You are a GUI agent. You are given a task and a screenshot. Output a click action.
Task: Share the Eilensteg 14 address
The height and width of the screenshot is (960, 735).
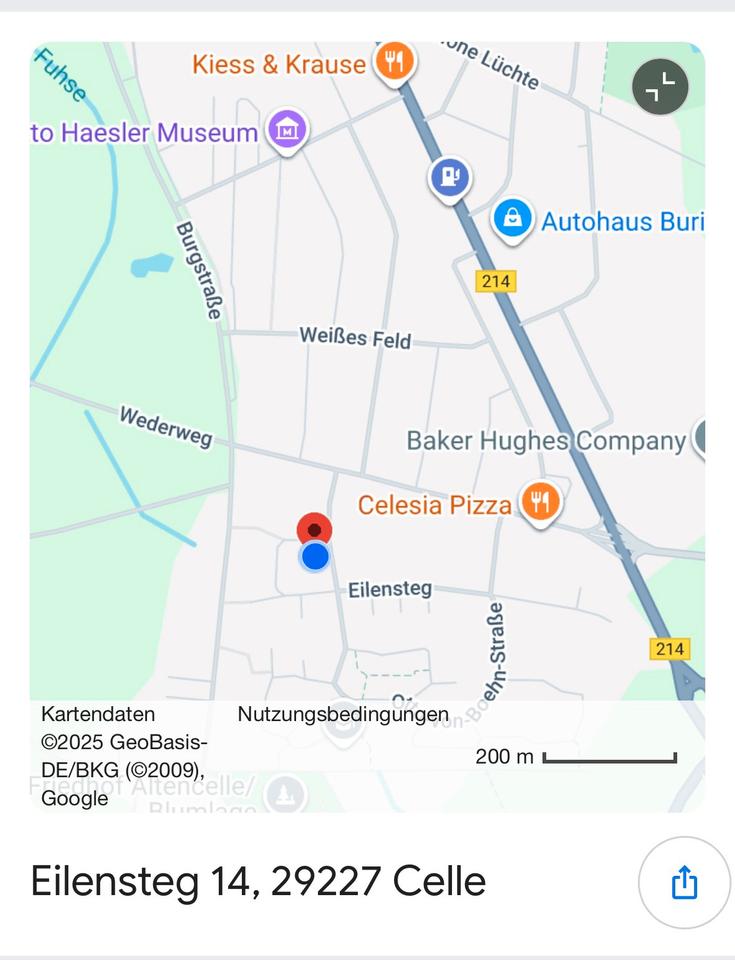pyautogui.click(x=684, y=882)
